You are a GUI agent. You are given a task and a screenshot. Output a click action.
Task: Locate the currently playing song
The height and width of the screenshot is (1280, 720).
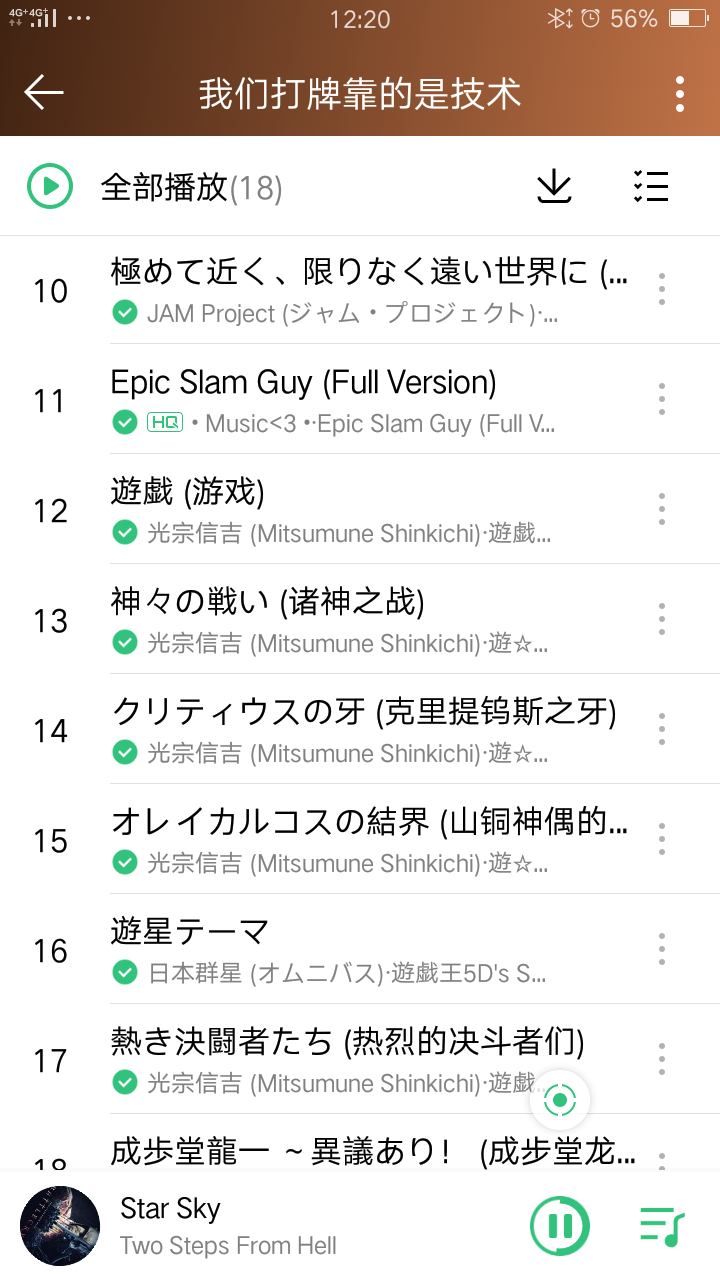(x=559, y=1101)
